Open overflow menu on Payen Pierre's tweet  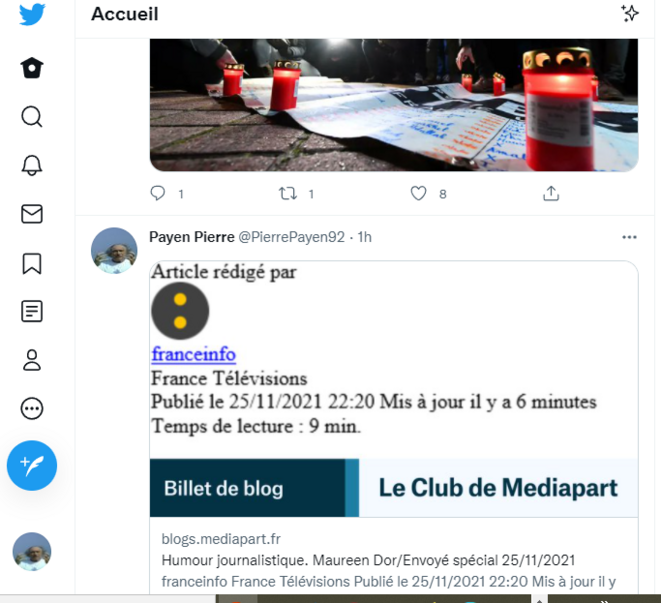click(629, 237)
